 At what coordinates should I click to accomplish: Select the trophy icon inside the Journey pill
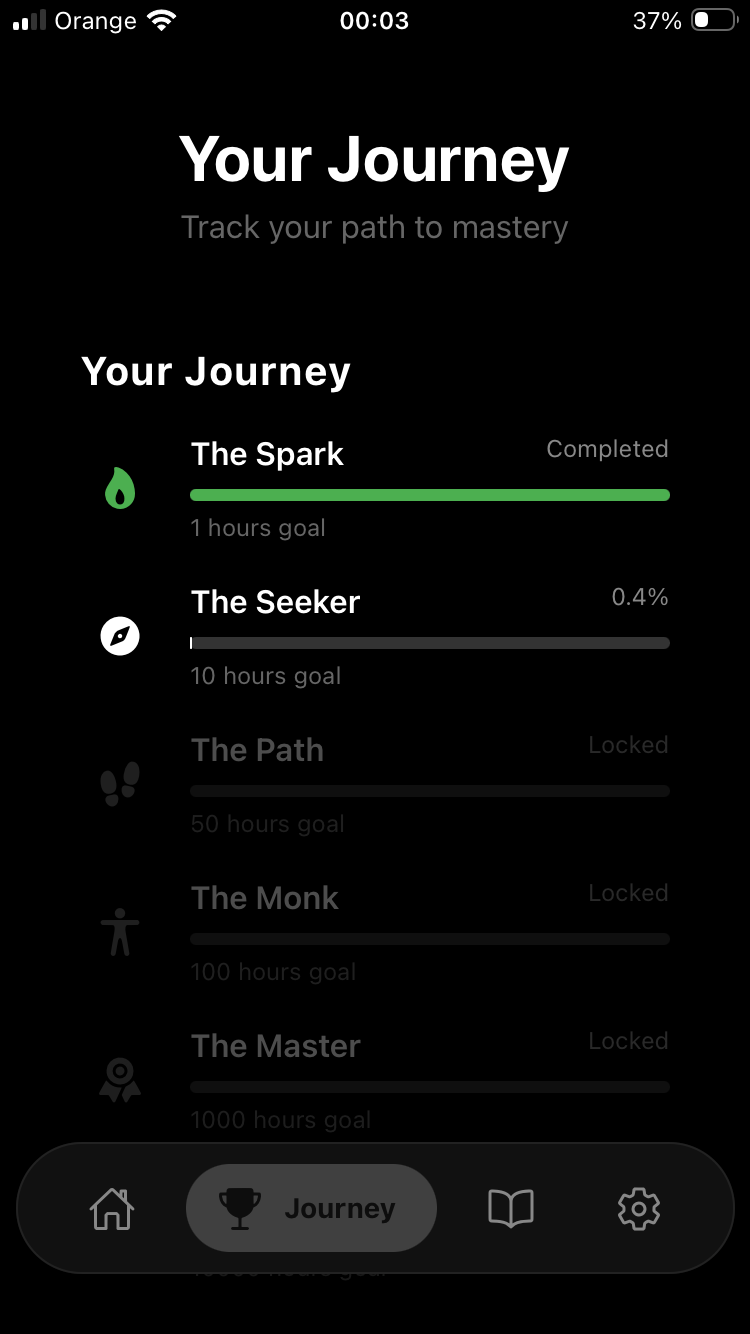[x=240, y=1208]
